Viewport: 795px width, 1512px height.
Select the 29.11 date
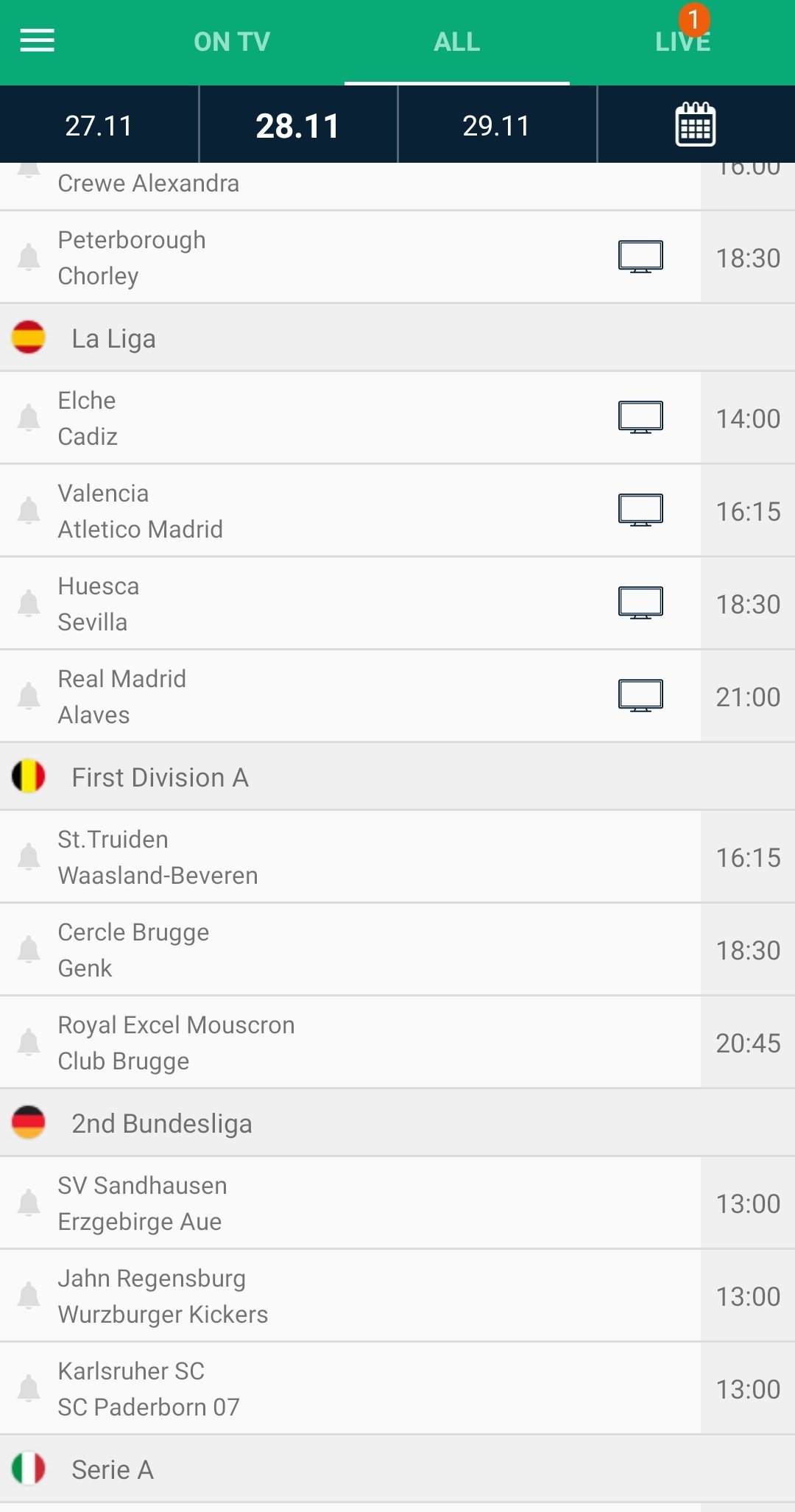[x=497, y=125]
